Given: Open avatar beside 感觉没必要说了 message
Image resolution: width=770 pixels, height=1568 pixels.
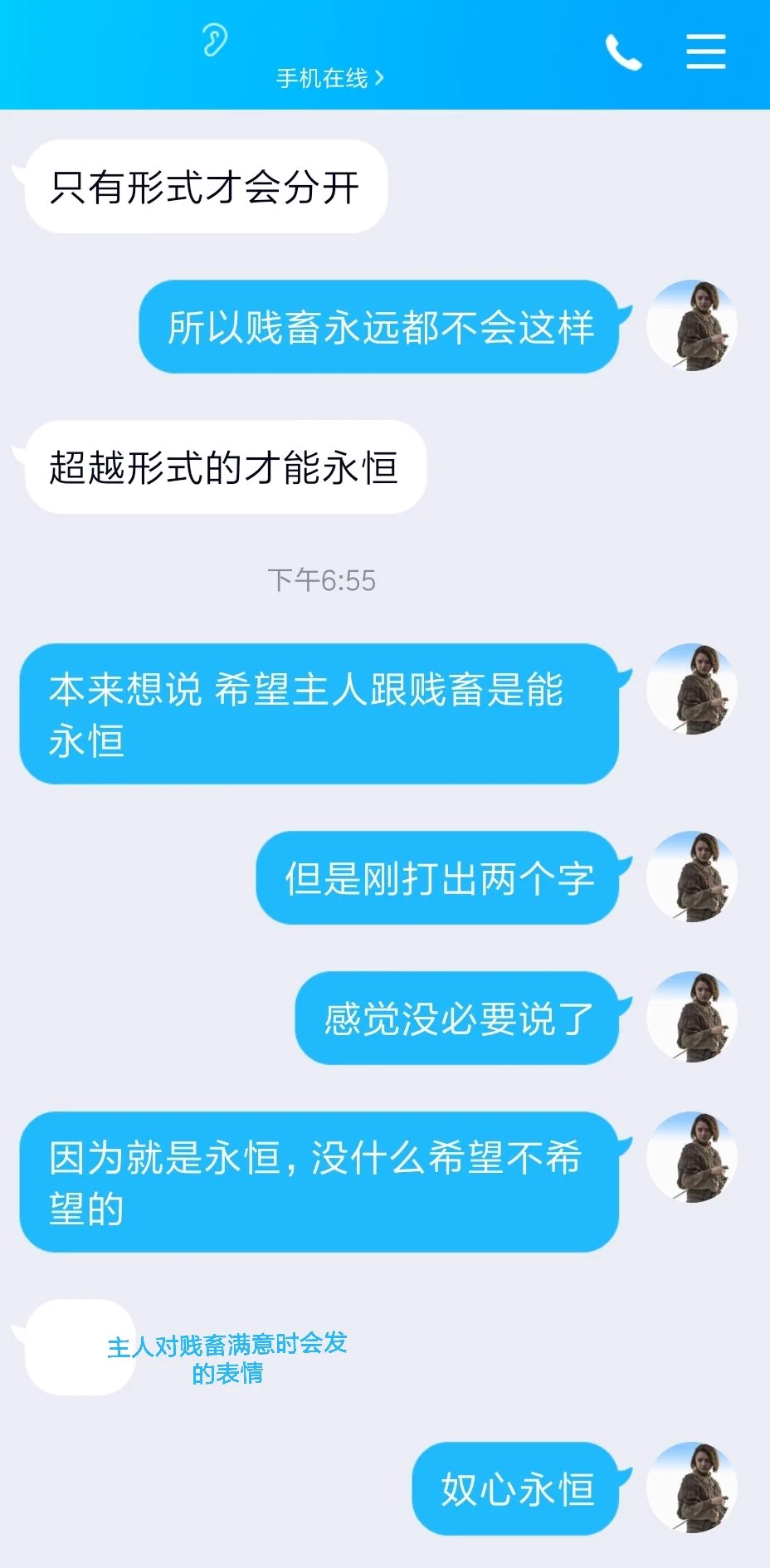Looking at the screenshot, I should pyautogui.click(x=691, y=1018).
